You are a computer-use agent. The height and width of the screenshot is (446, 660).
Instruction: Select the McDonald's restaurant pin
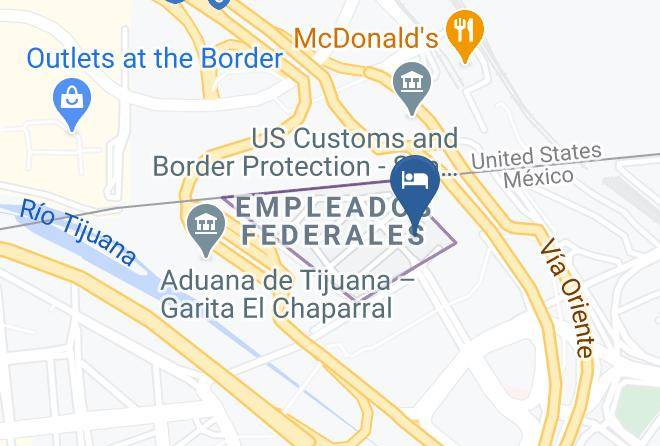[x=465, y=36]
